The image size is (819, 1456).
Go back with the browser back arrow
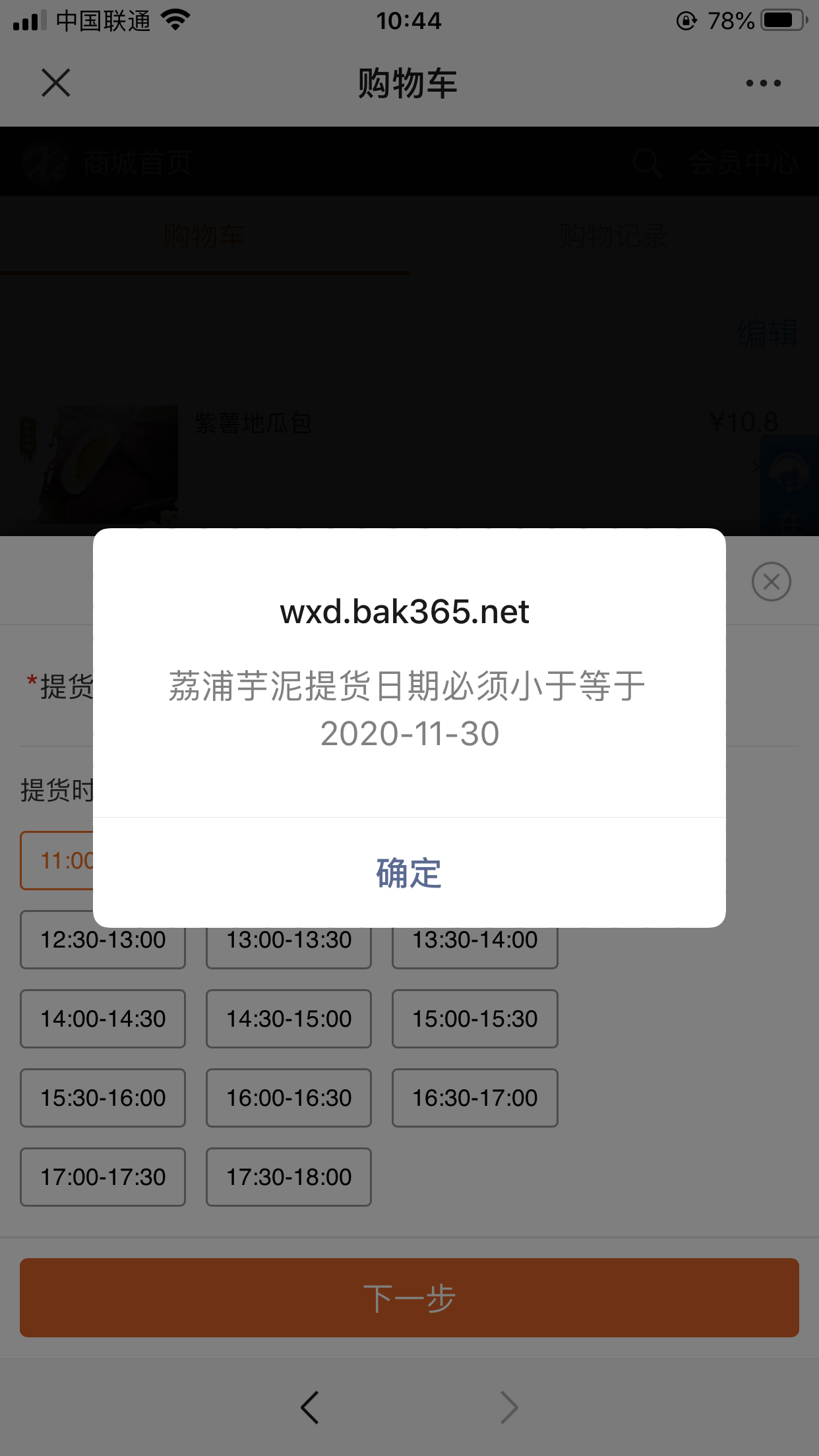pos(310,1408)
